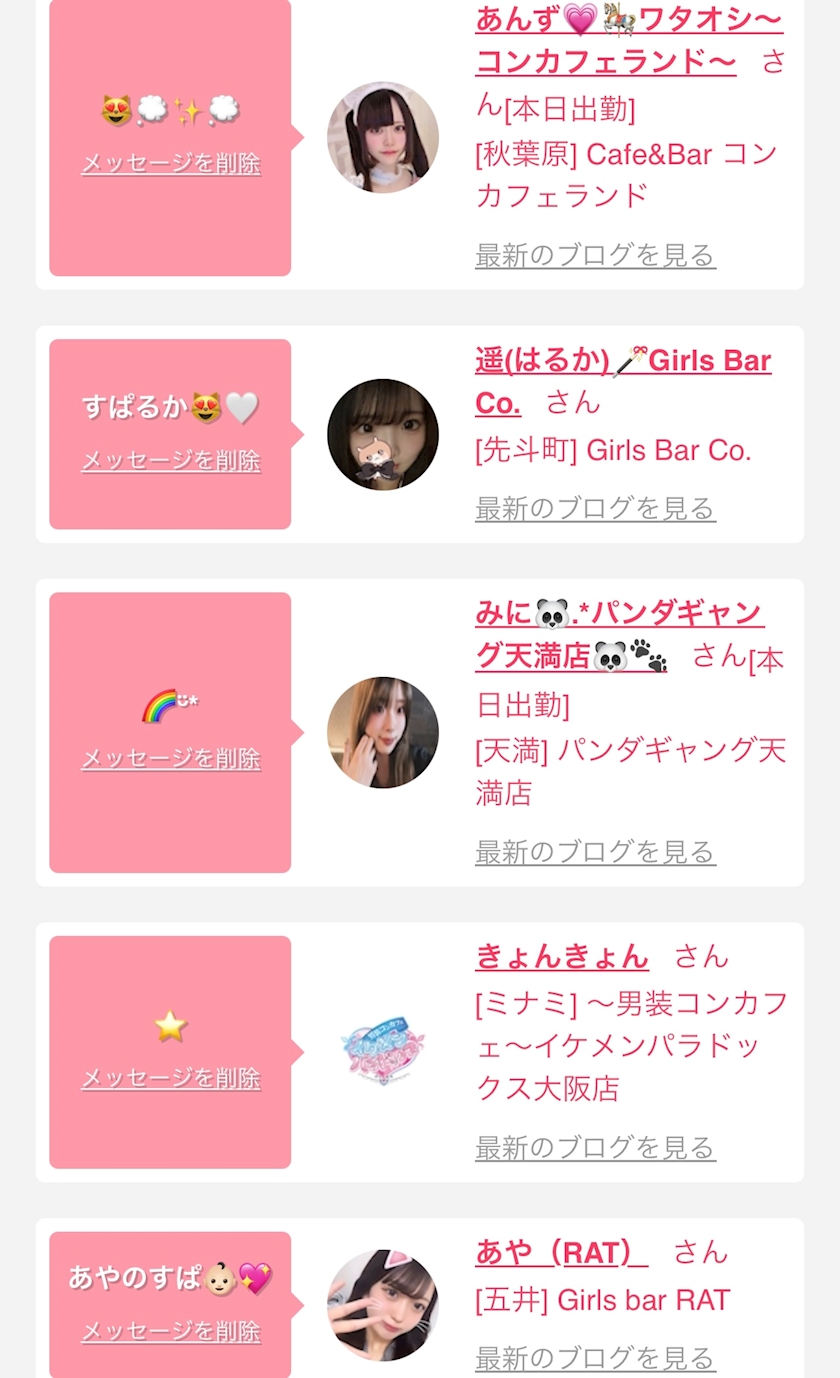The image size is (840, 1378).
Task: View latest blog of あや（RAT）
Action: (595, 1358)
